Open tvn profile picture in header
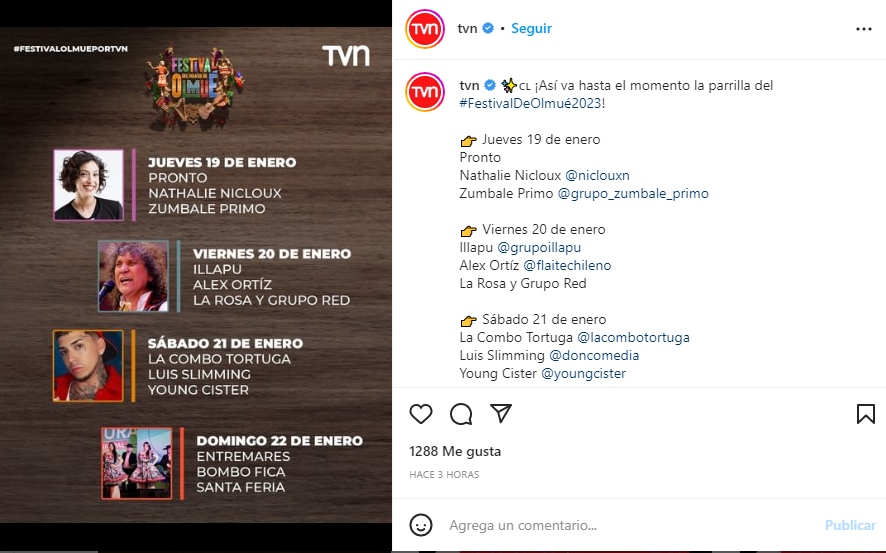This screenshot has width=886, height=553. [x=424, y=29]
